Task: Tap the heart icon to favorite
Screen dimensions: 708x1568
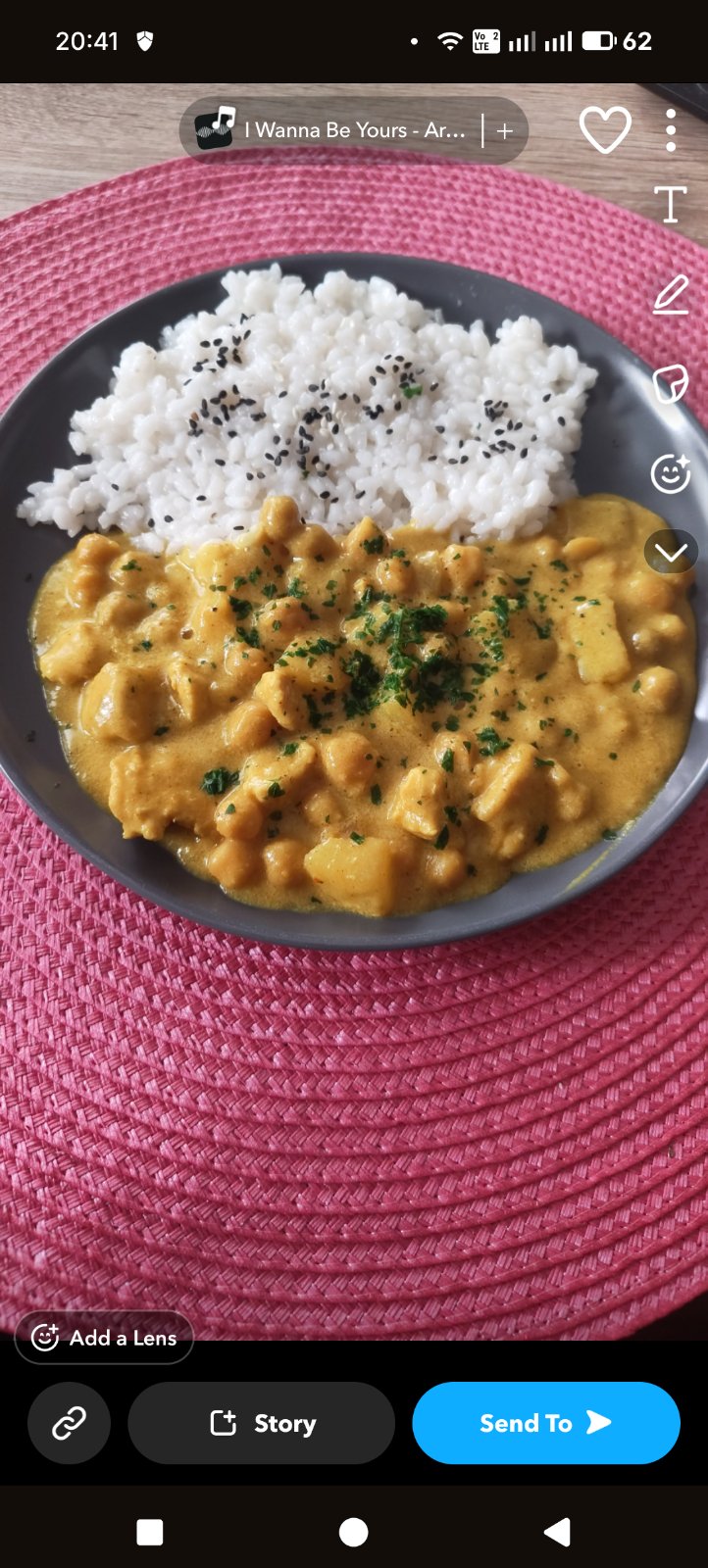Action: point(604,129)
